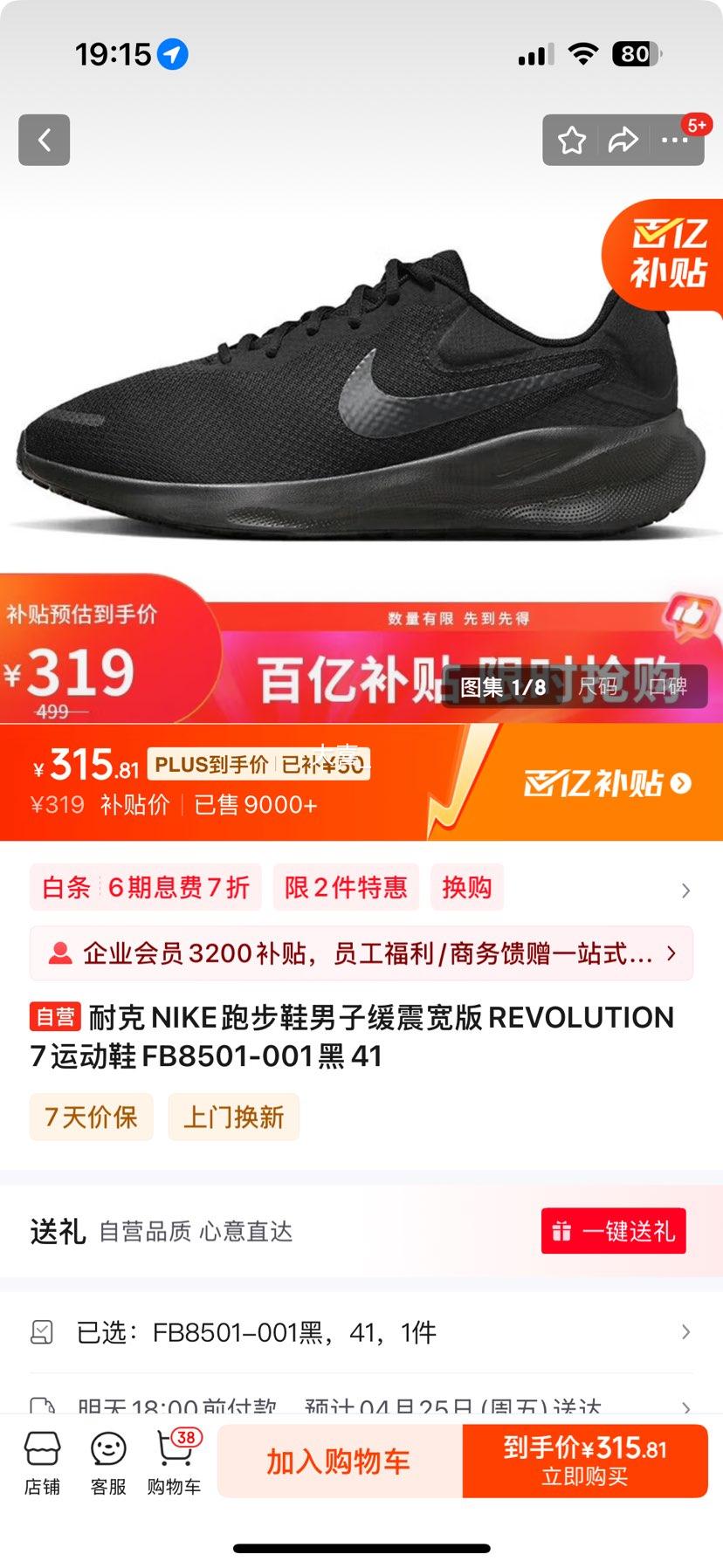
Task: Expand the delivery estimate row
Action: pos(361,1401)
